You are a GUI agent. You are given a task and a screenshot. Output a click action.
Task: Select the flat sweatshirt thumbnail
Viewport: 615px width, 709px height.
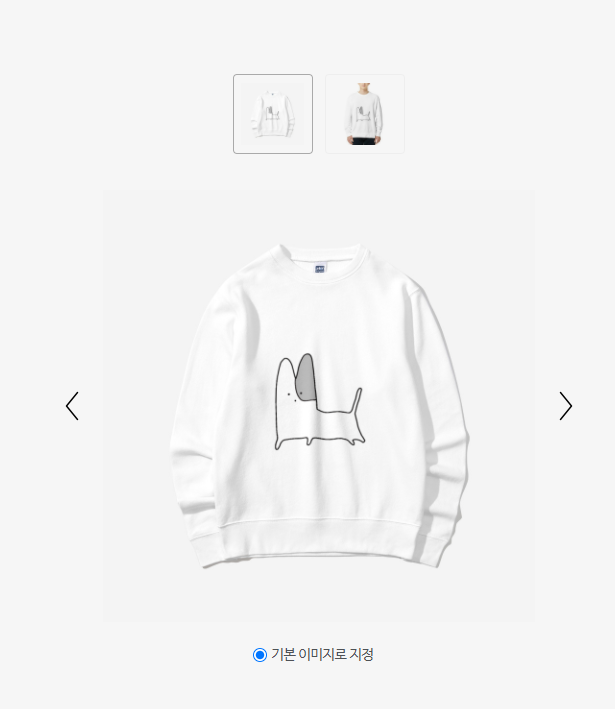click(x=273, y=114)
